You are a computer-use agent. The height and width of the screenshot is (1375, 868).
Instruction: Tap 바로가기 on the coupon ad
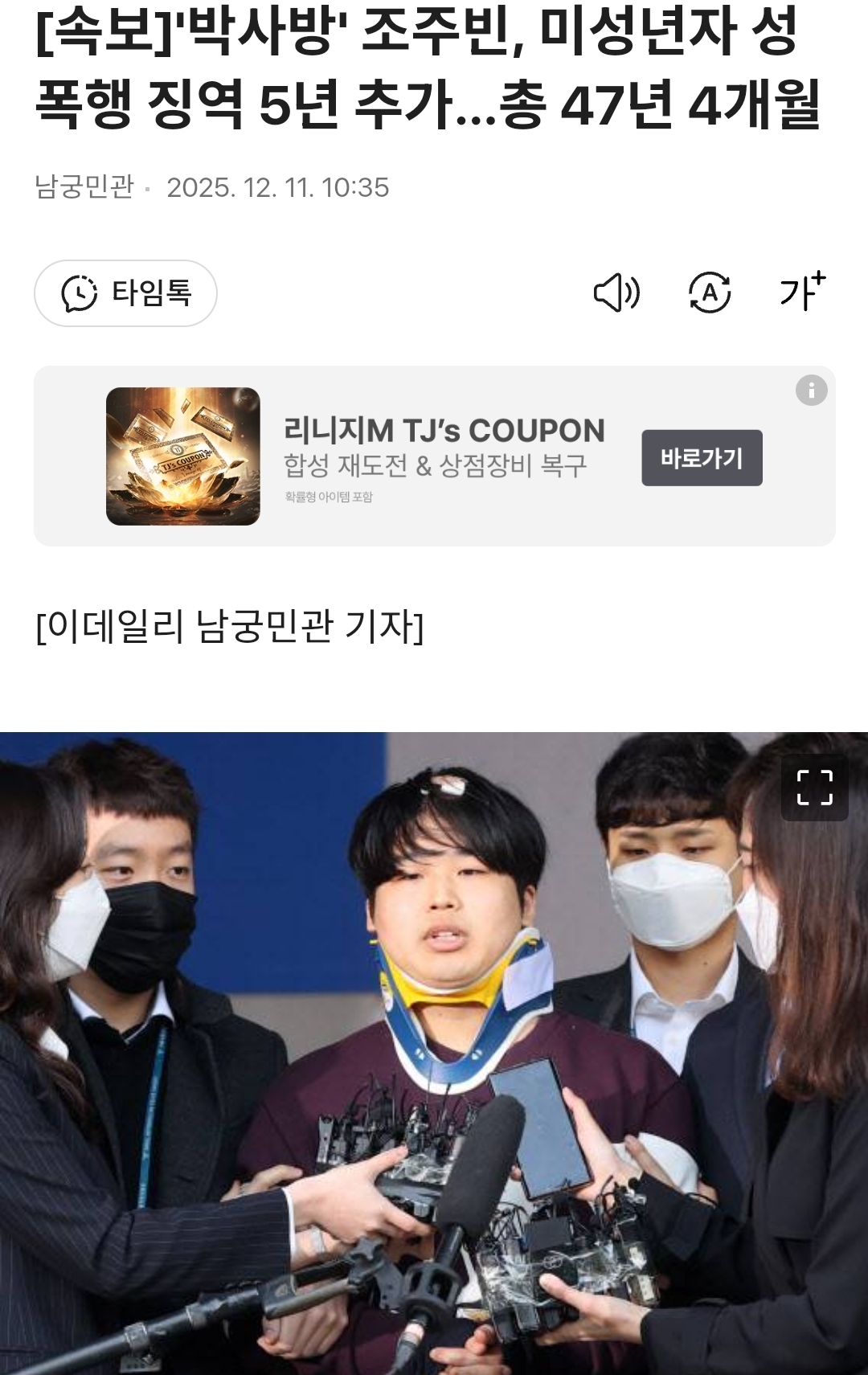[x=702, y=458]
